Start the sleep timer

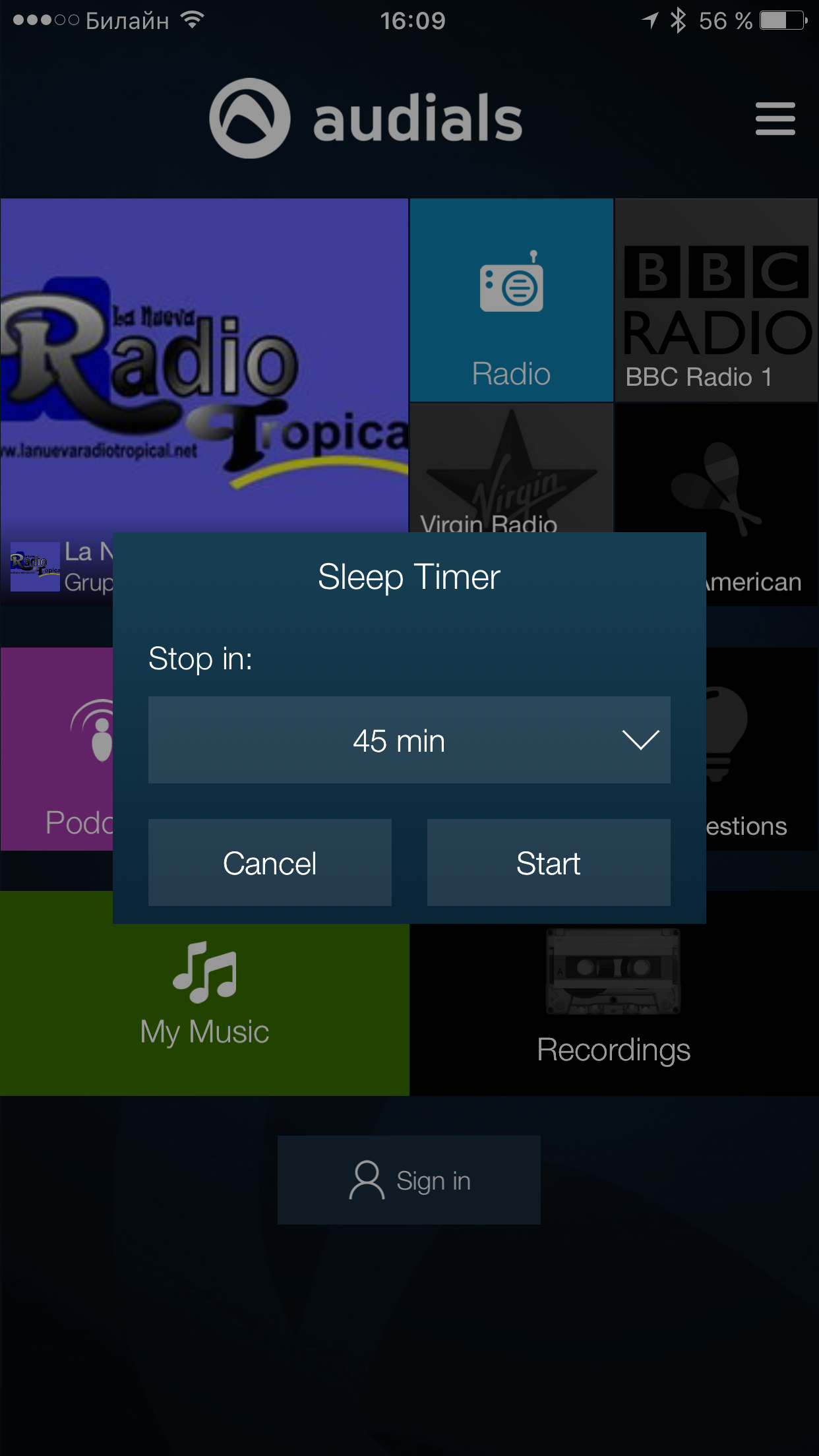click(x=548, y=863)
